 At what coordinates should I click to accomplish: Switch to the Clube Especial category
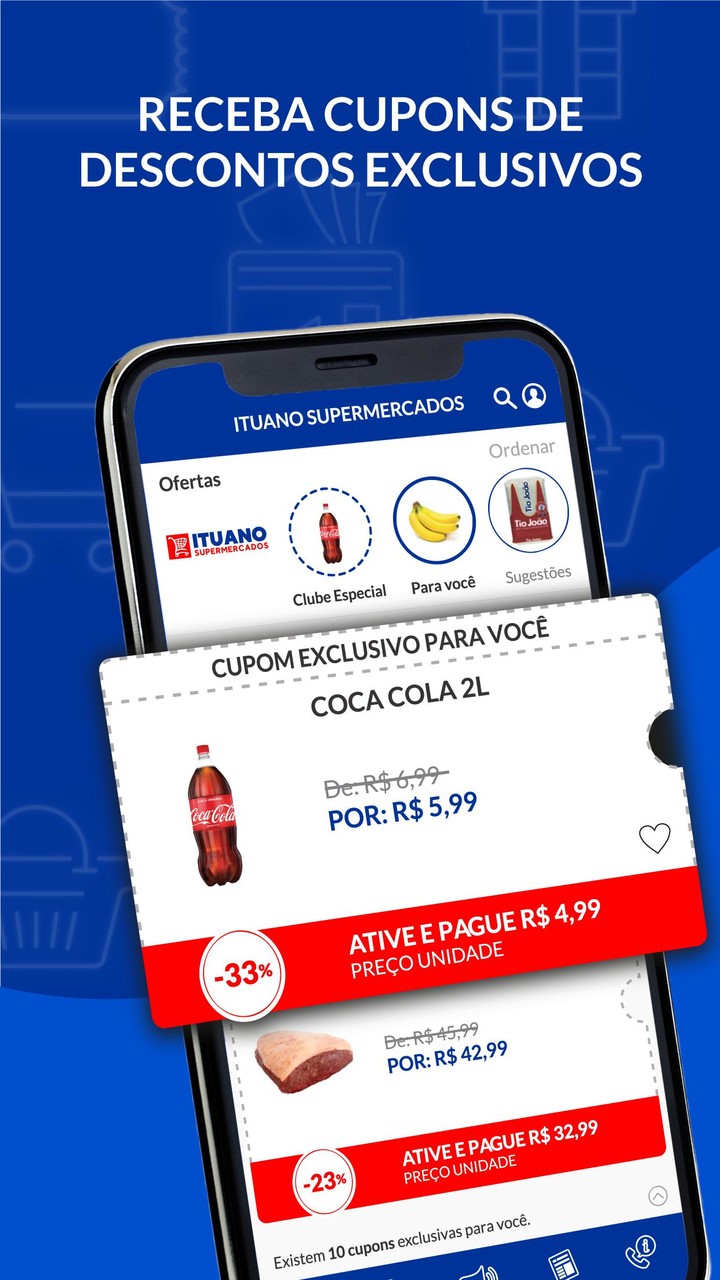coord(338,590)
